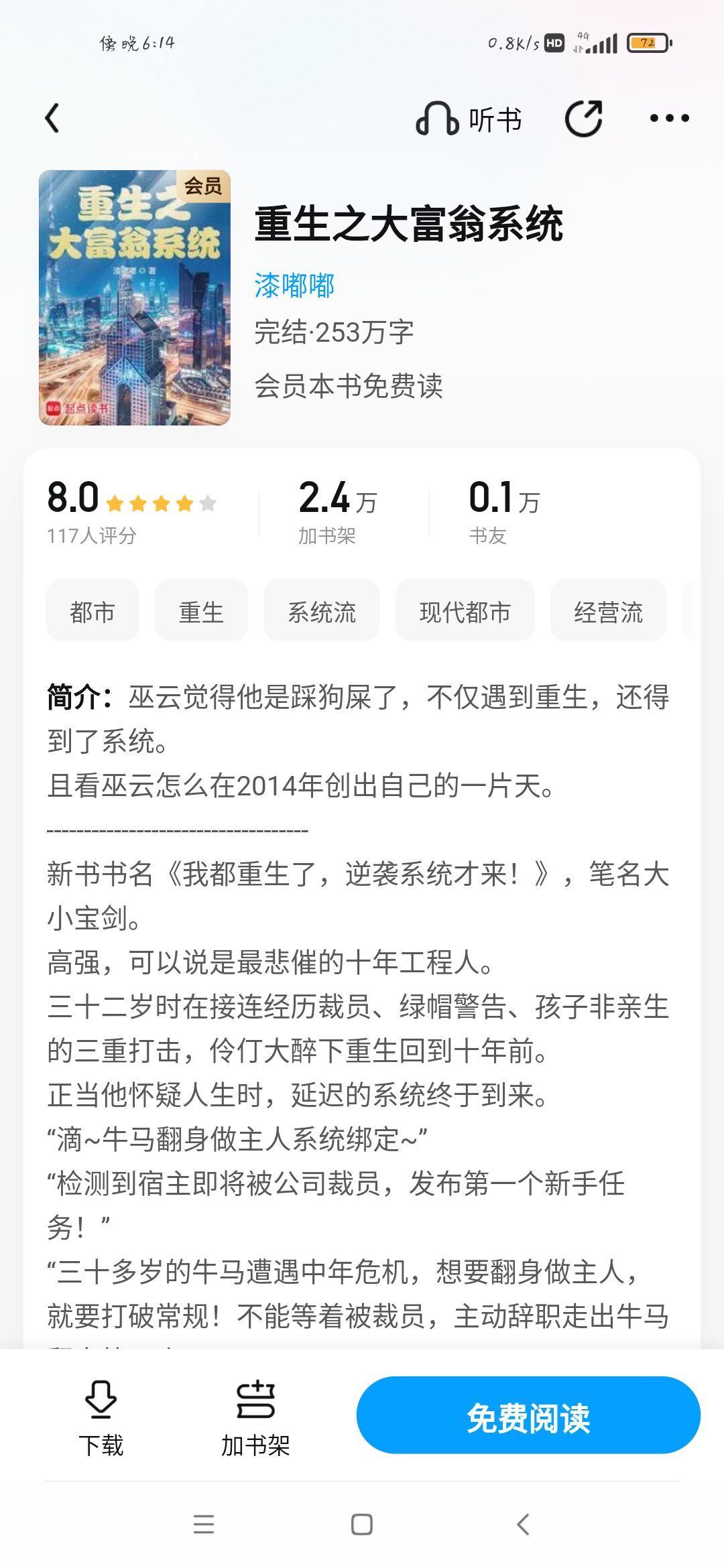Go back using the top-left arrow

tap(52, 119)
